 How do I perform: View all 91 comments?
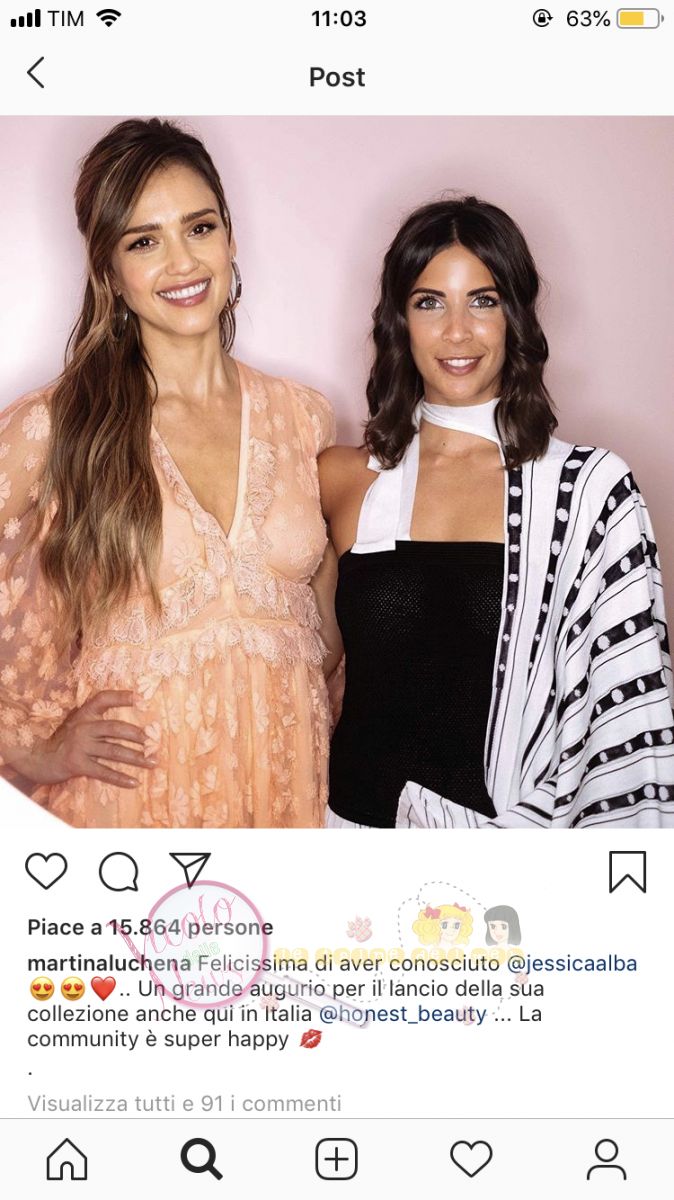(184, 1104)
